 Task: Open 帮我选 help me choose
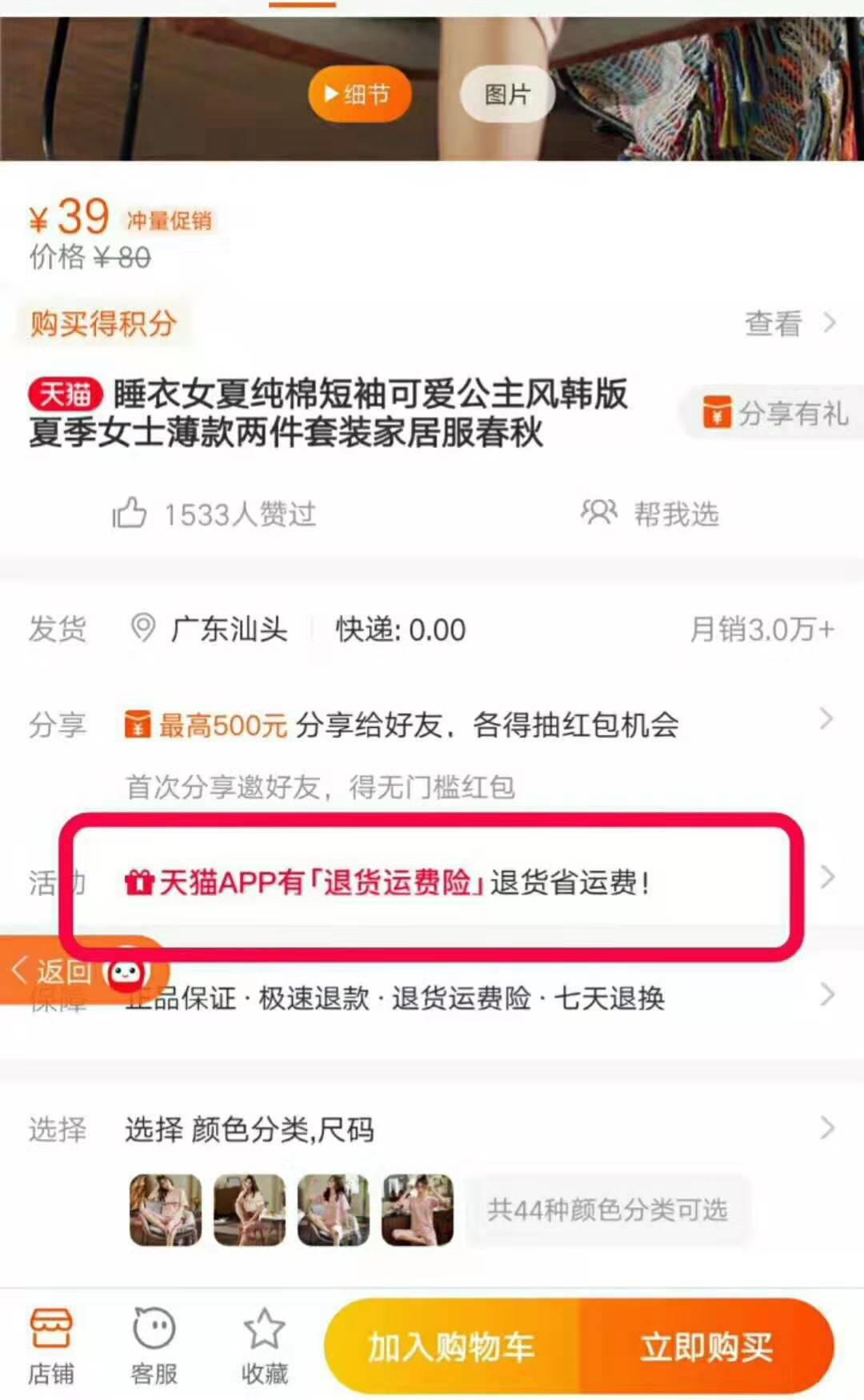click(650, 514)
